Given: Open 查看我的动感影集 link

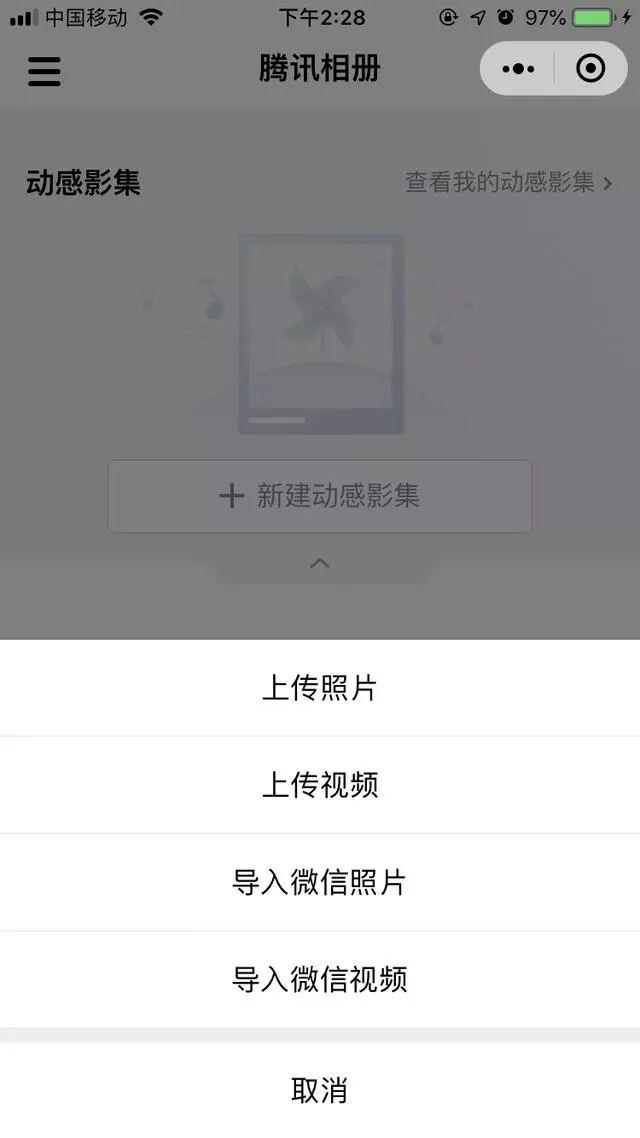Looking at the screenshot, I should (508, 183).
